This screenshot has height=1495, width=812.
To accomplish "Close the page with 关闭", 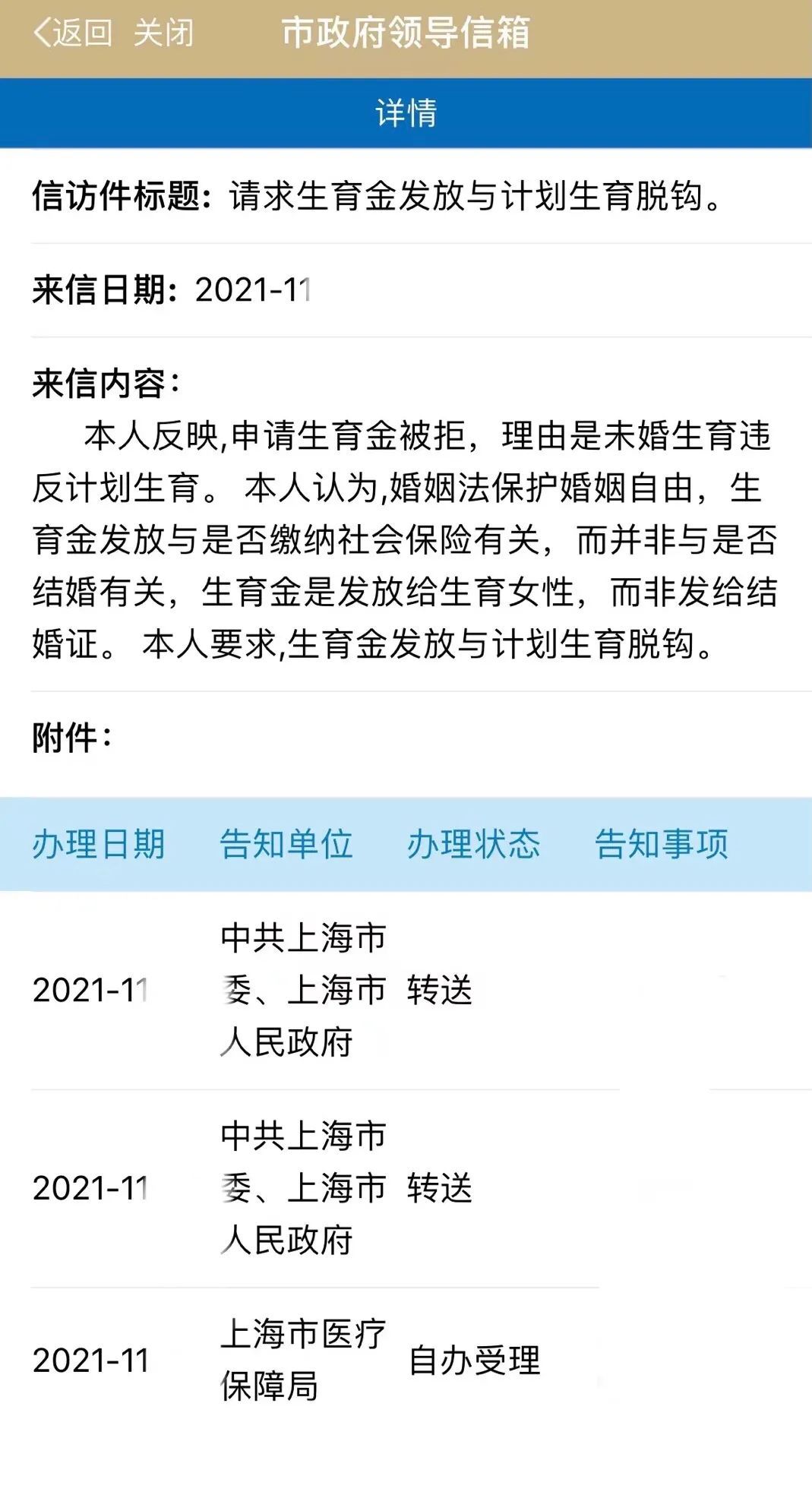I will [x=163, y=33].
